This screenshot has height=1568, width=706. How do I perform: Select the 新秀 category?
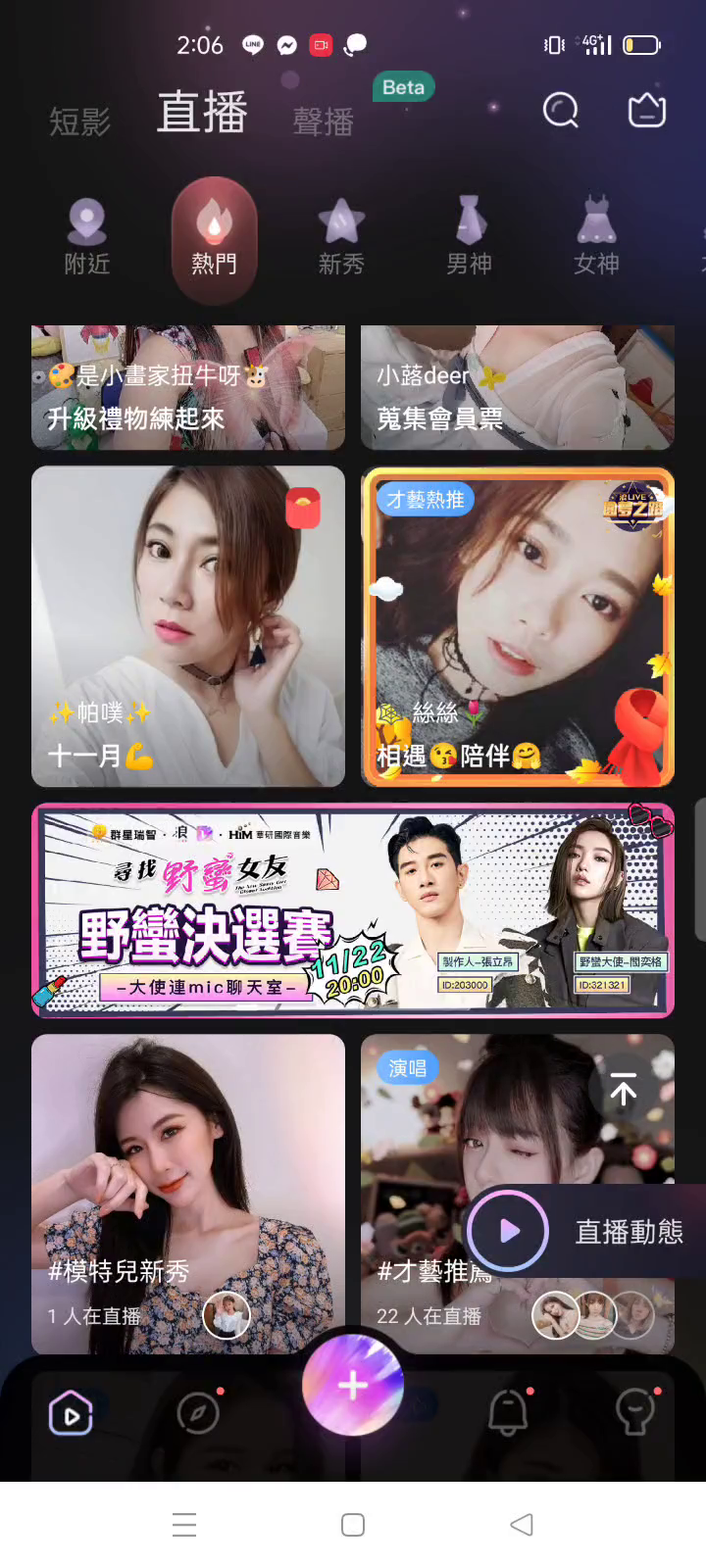(x=341, y=237)
